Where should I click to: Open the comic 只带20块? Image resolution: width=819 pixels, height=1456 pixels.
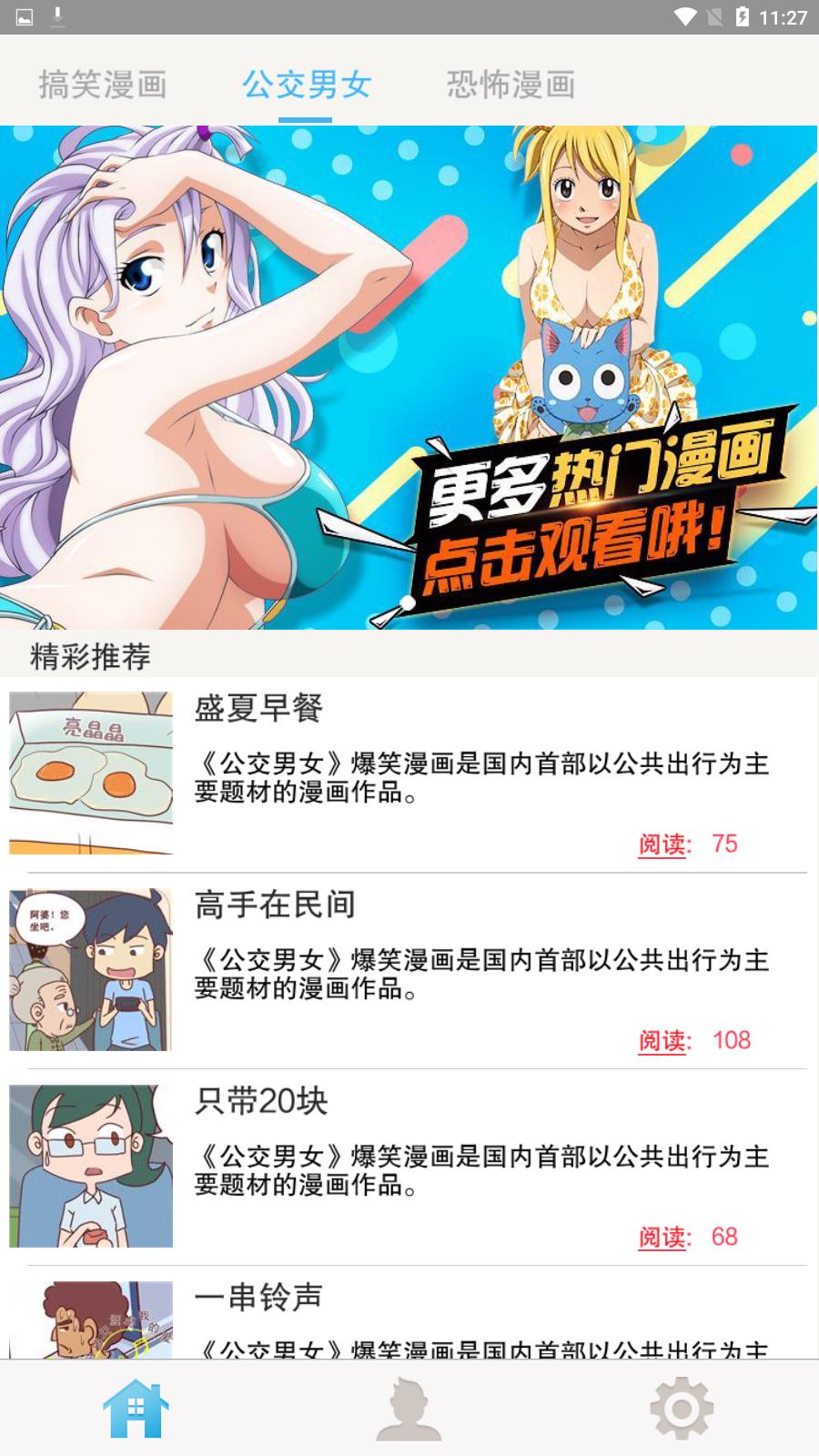[409, 1167]
